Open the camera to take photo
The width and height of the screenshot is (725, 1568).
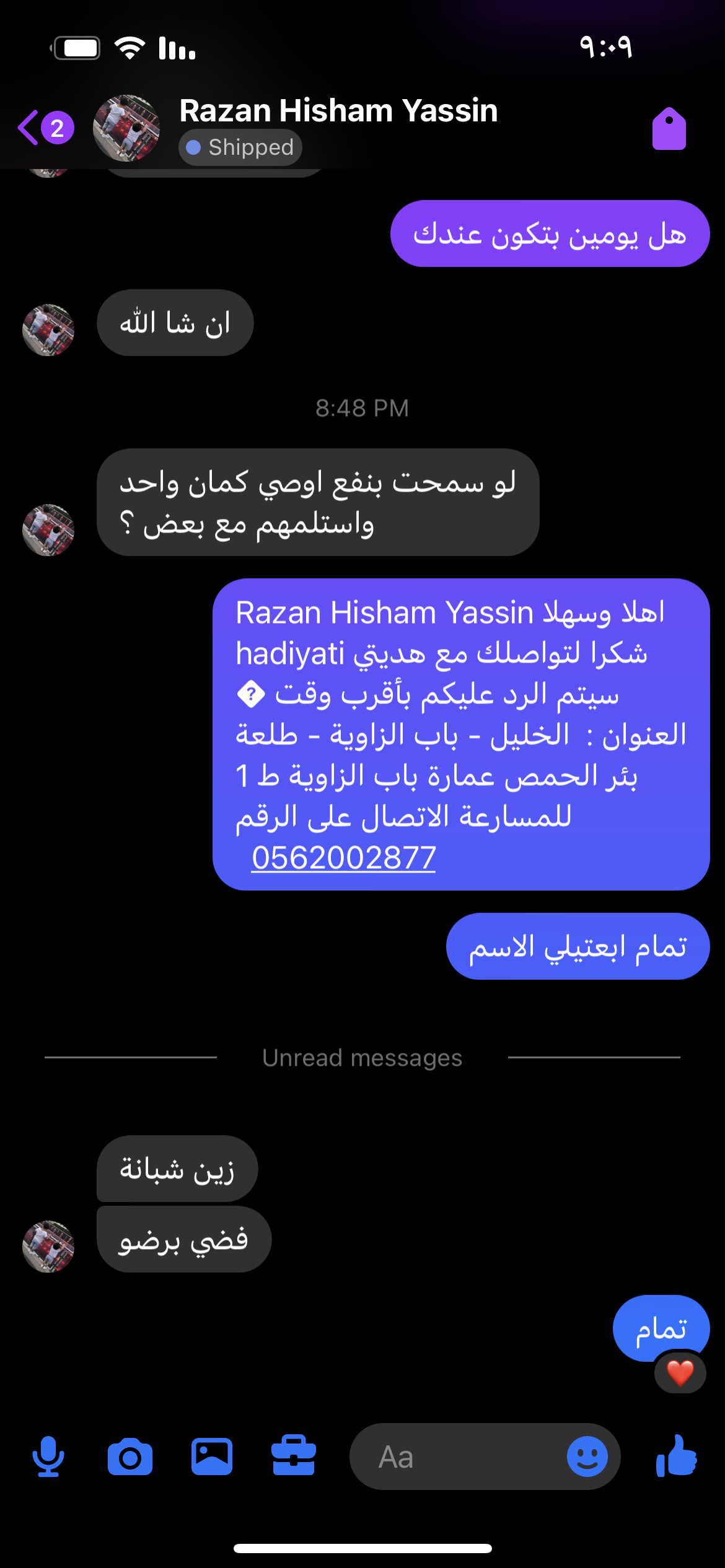130,1457
